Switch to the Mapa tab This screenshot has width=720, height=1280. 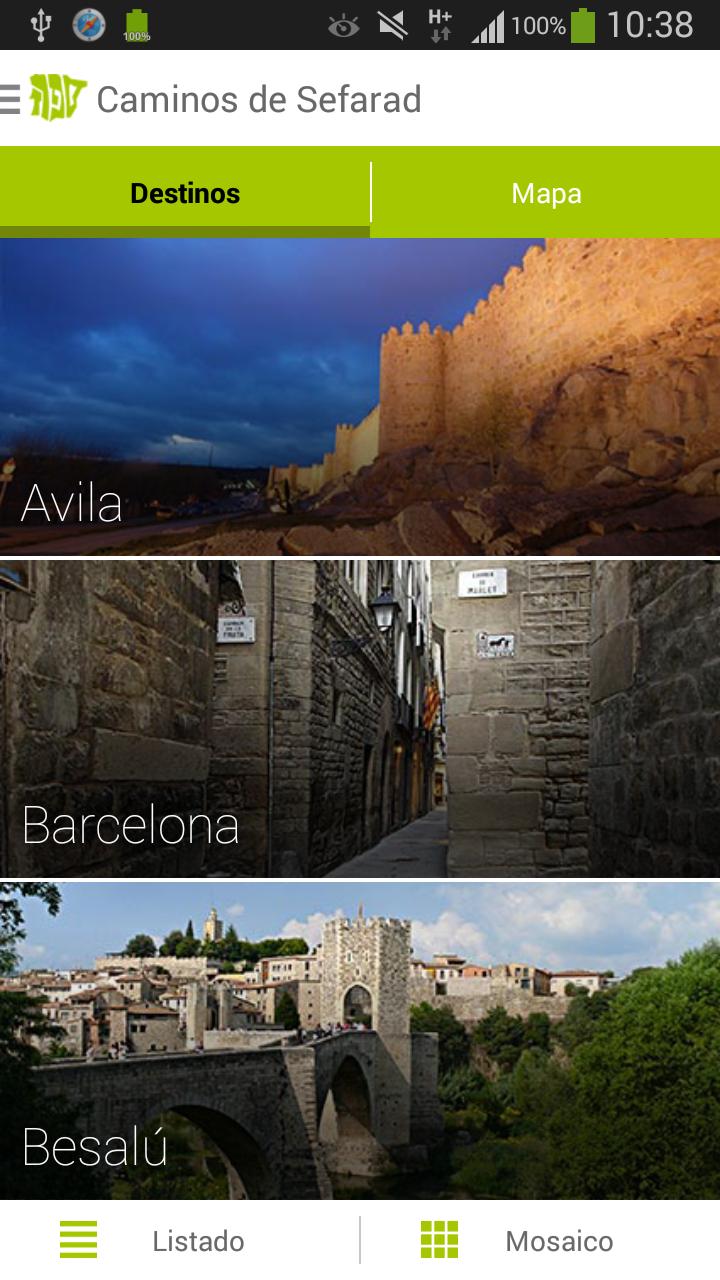546,193
